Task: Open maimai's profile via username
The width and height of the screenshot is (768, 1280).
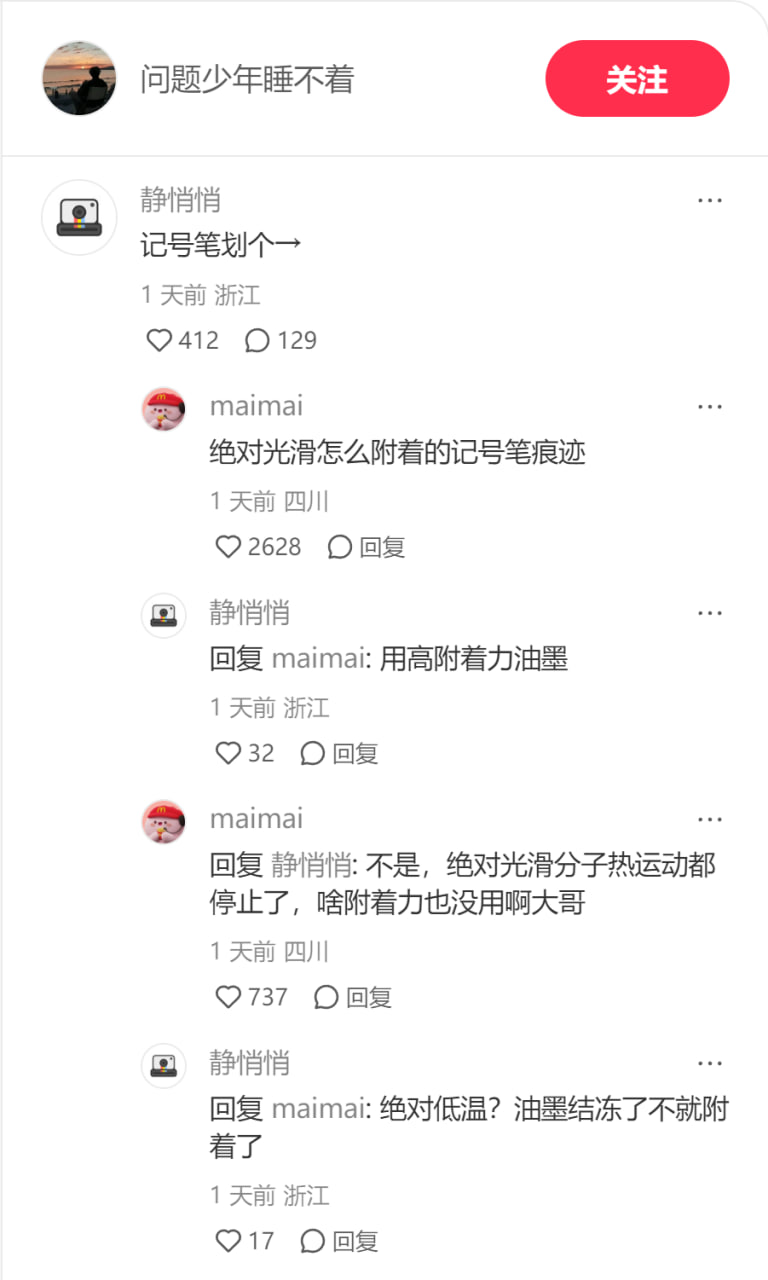Action: (256, 406)
